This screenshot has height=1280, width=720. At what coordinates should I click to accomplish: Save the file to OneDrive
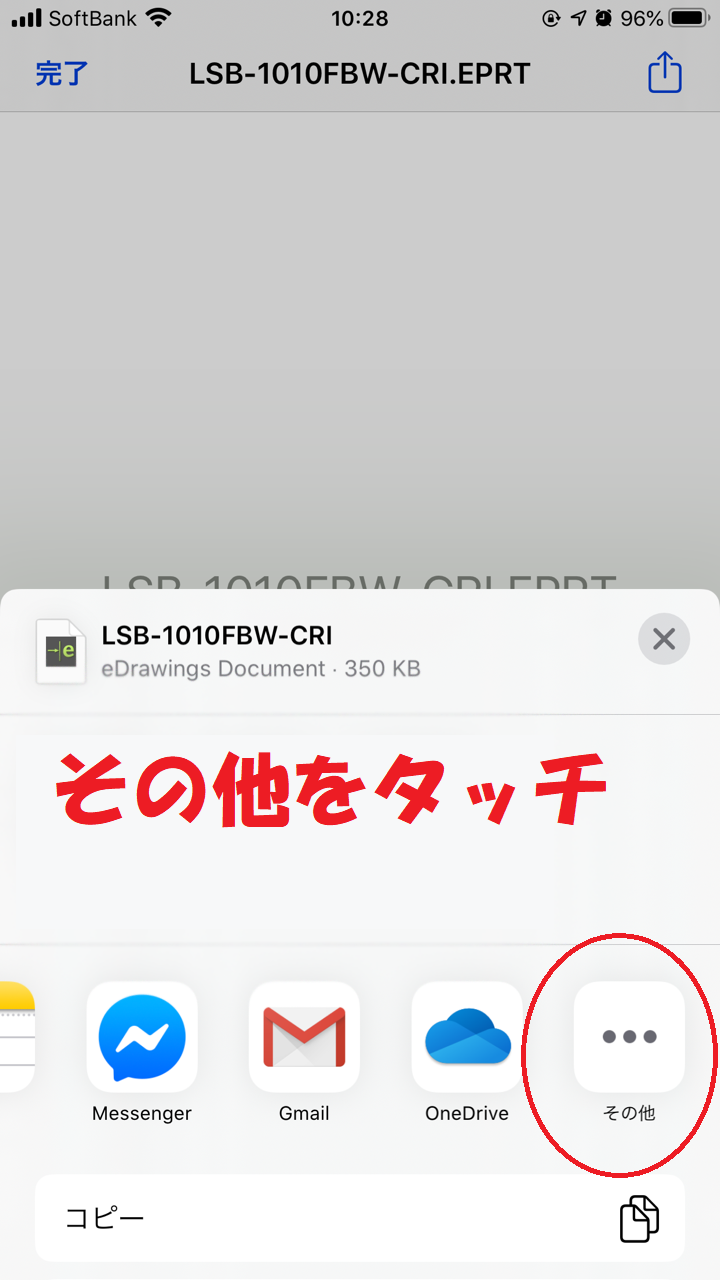point(467,1037)
